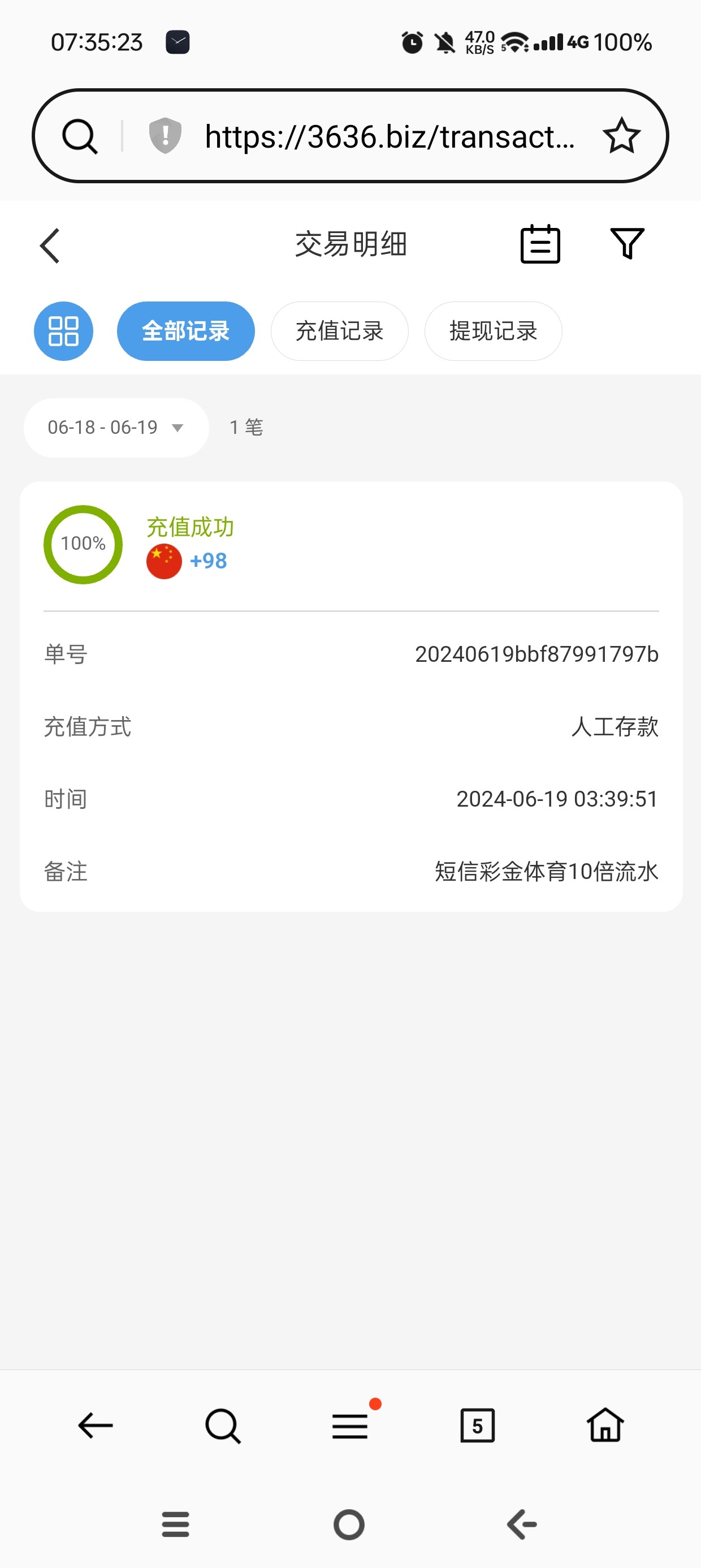
Task: Switch to the 充值记录 tab
Action: tap(339, 331)
